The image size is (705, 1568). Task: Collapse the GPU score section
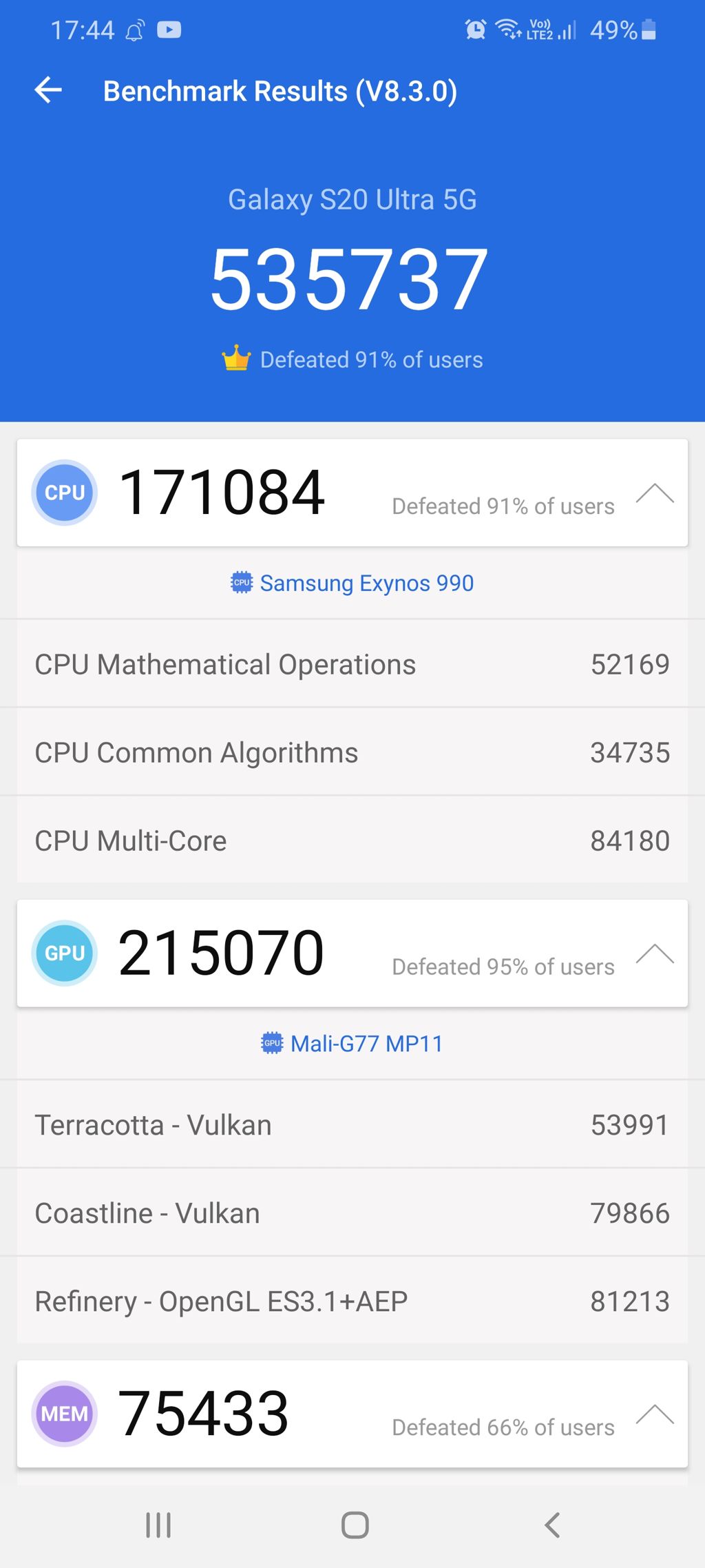click(655, 953)
